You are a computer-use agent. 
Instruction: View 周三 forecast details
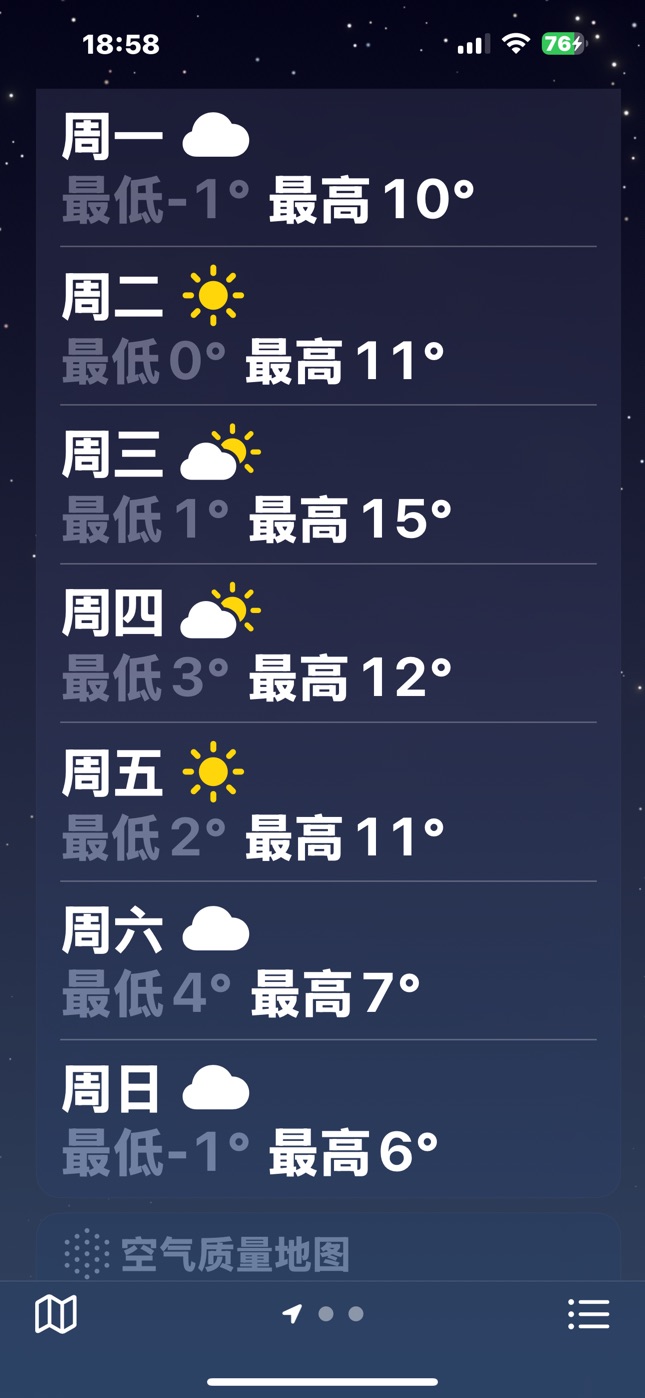pos(328,486)
